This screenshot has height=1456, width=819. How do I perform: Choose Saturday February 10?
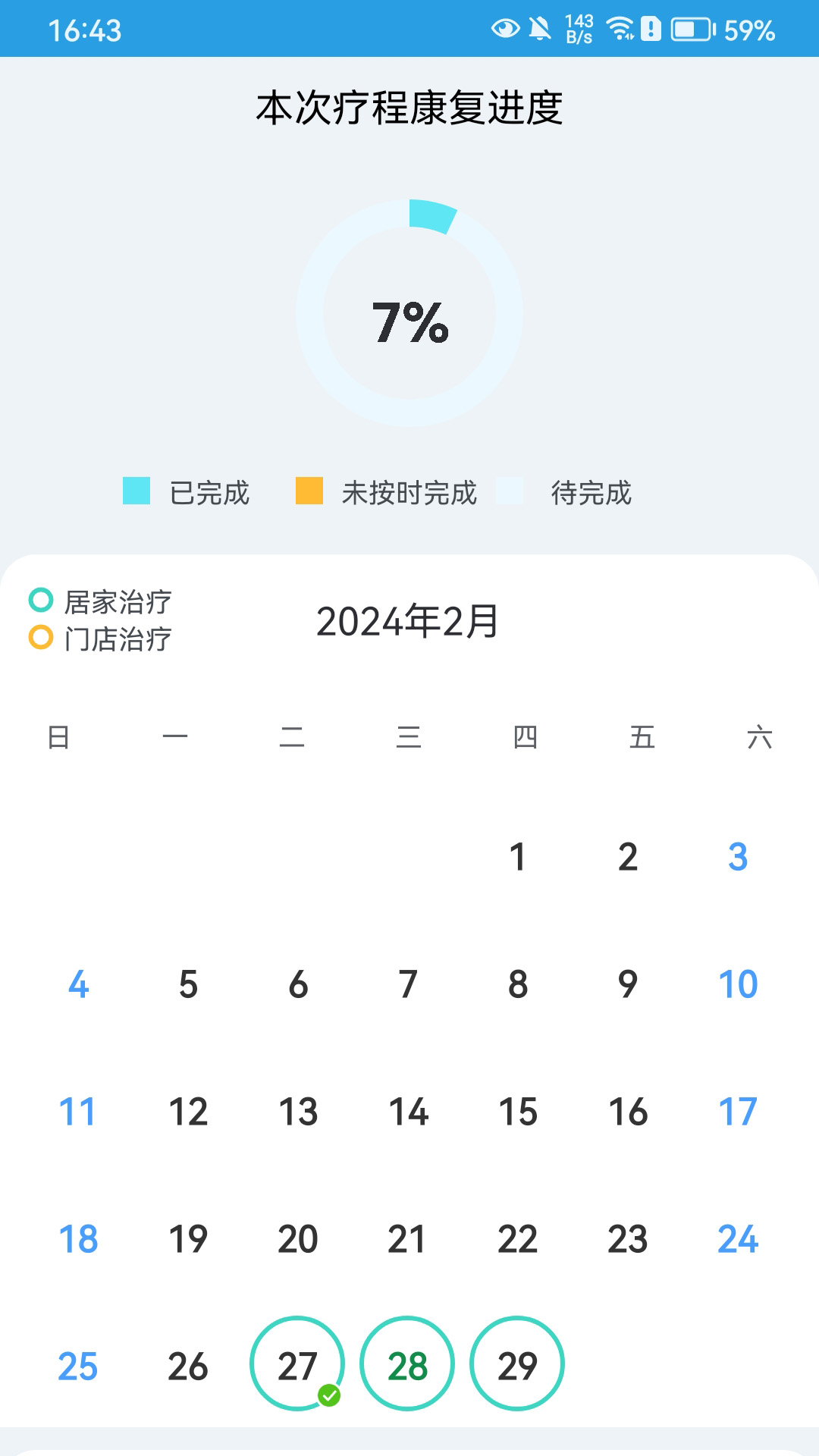[738, 984]
